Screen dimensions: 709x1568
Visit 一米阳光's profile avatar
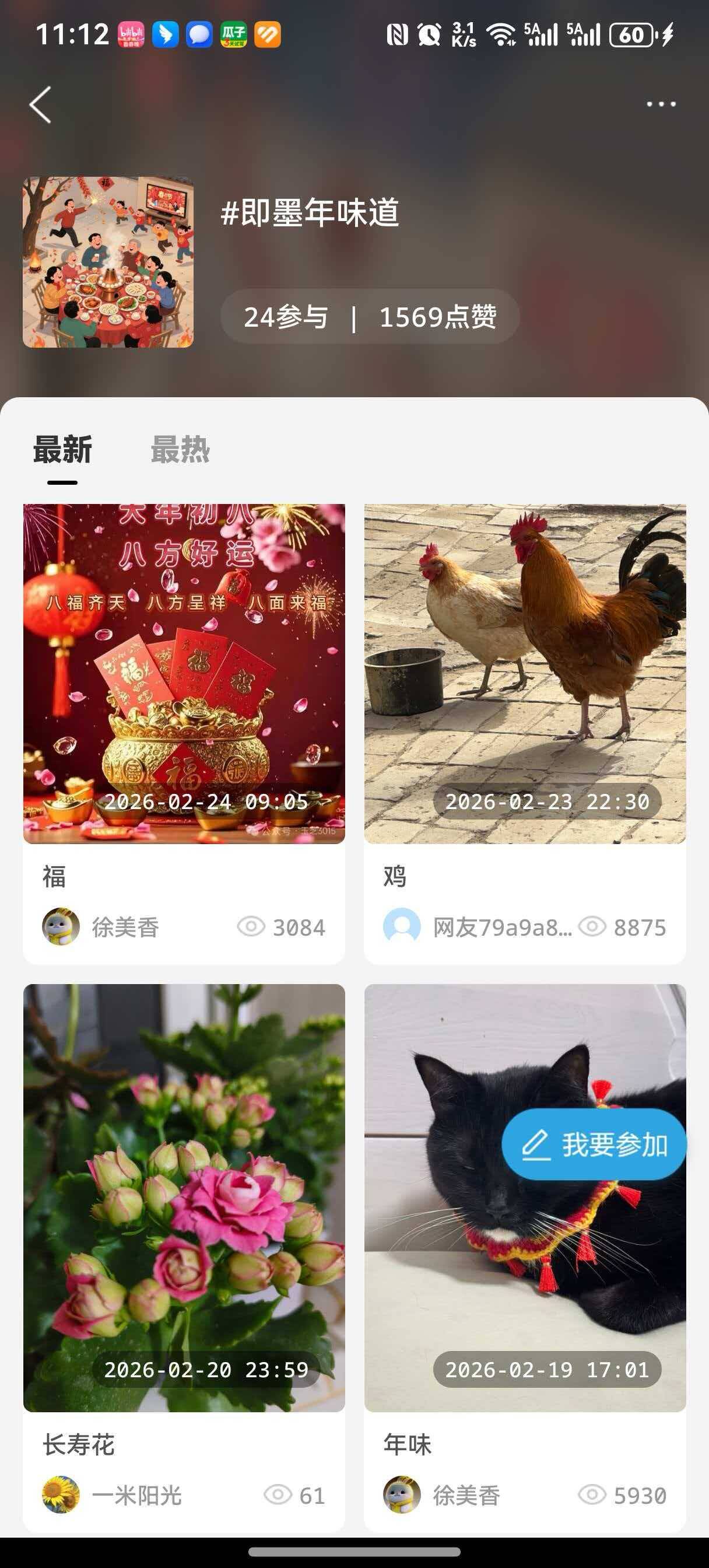(x=61, y=1494)
